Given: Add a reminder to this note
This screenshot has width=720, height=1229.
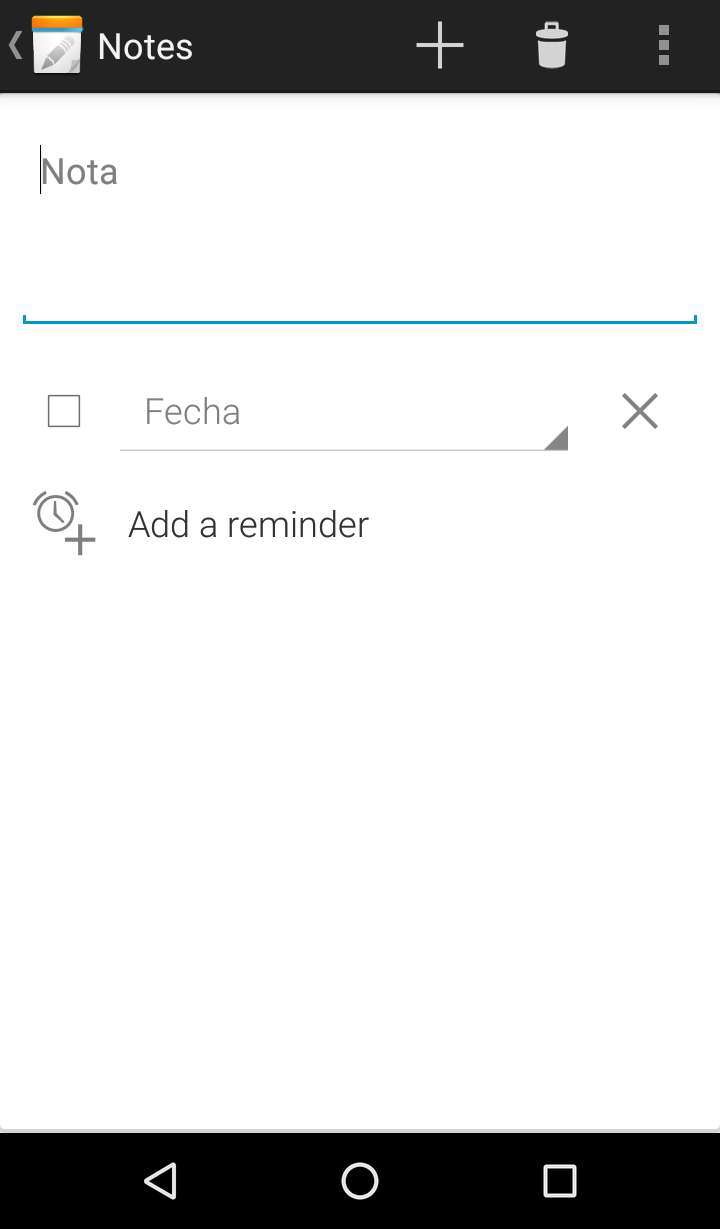Looking at the screenshot, I should pyautogui.click(x=248, y=524).
